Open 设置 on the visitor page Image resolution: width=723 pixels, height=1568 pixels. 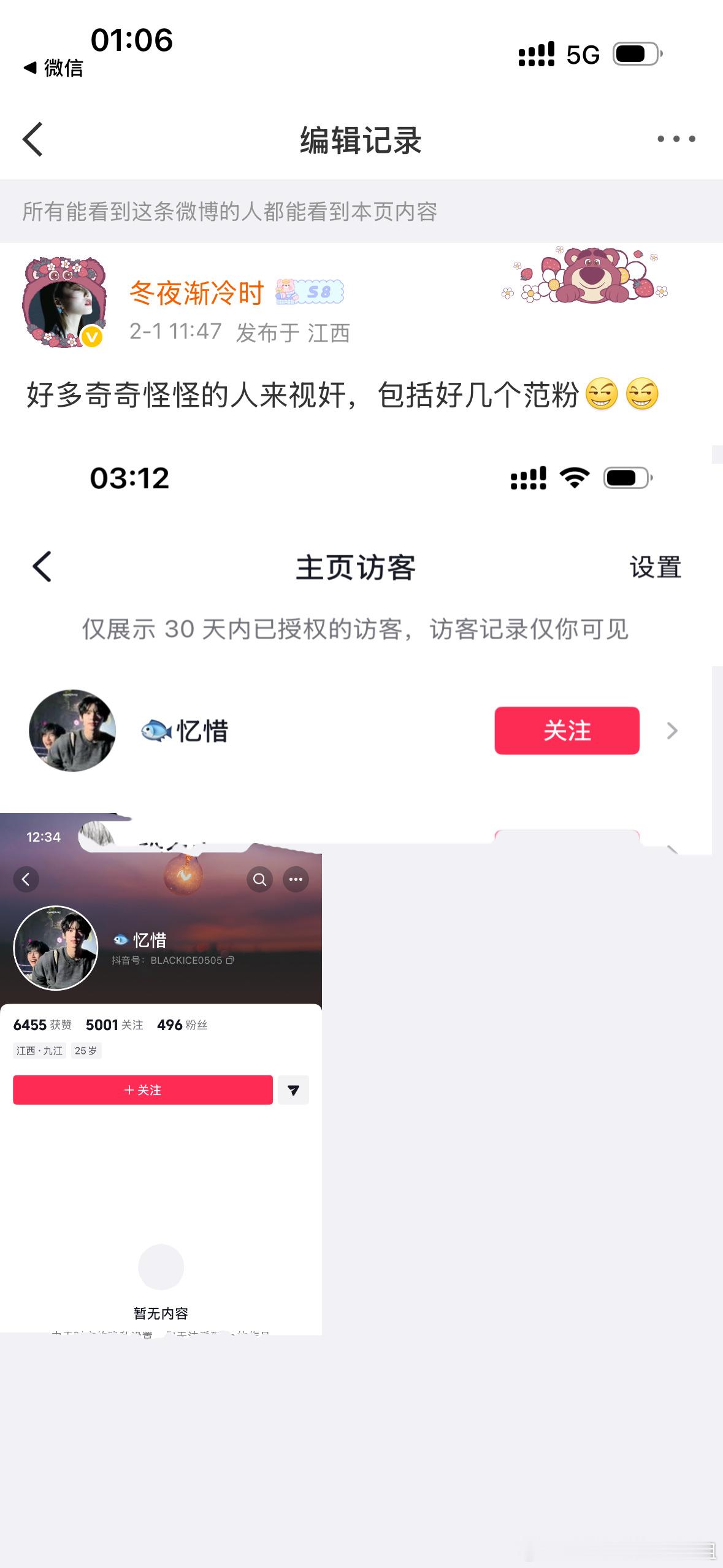(654, 567)
